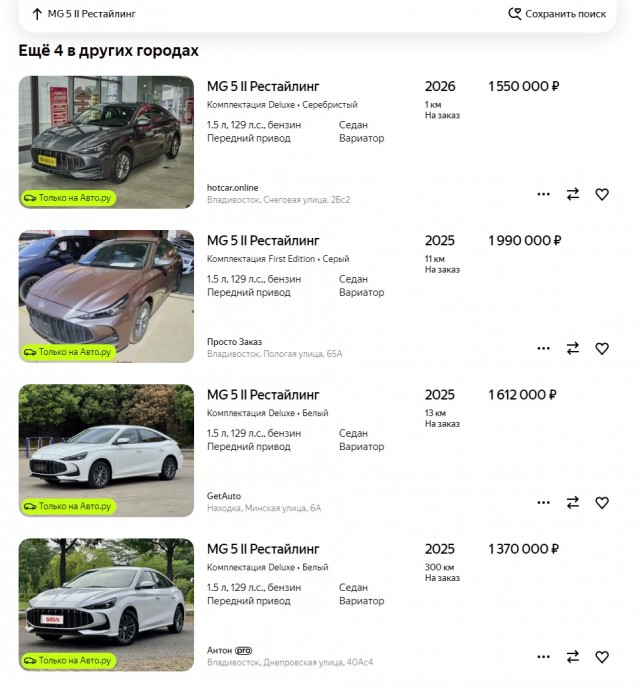Open overflow menu for hotcar.online listing
This screenshot has height=688, width=640.
[x=543, y=194]
